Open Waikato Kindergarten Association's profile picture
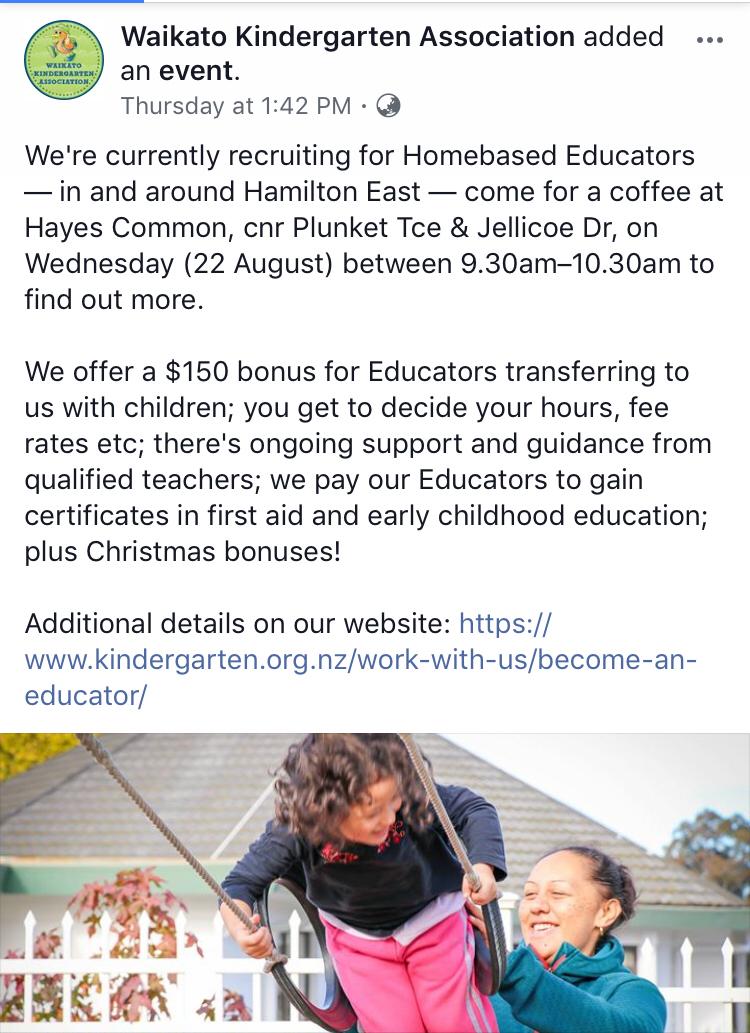 click(63, 60)
